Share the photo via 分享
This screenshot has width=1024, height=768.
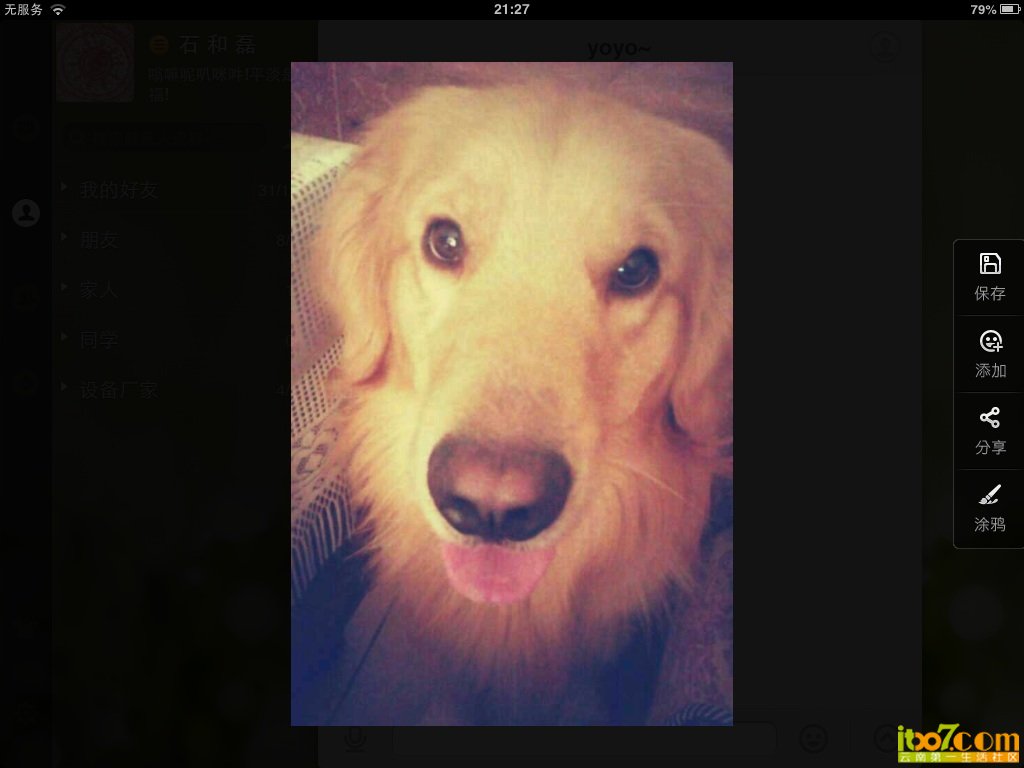tap(990, 431)
